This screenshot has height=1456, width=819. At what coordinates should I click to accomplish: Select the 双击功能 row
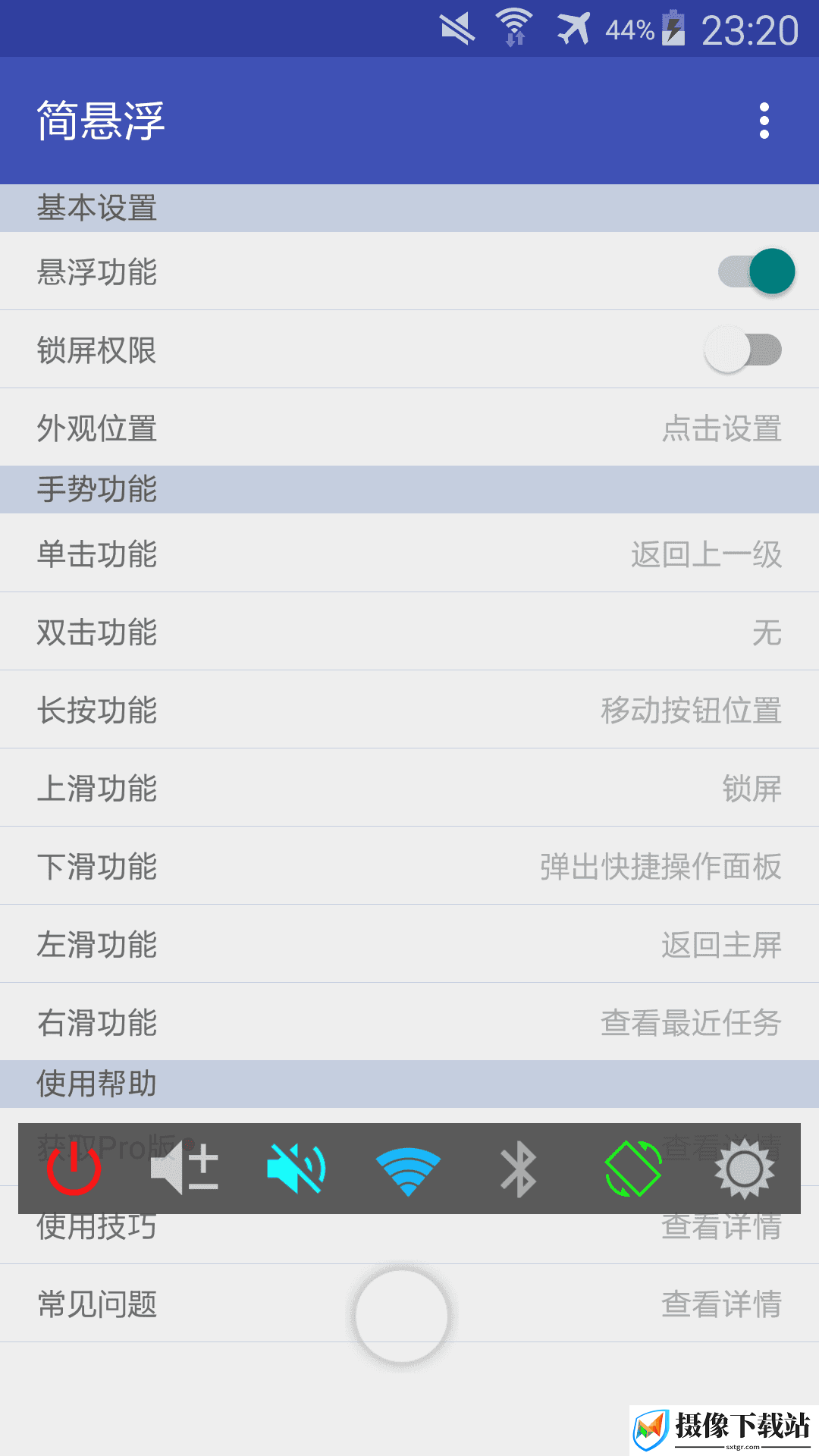pos(409,632)
